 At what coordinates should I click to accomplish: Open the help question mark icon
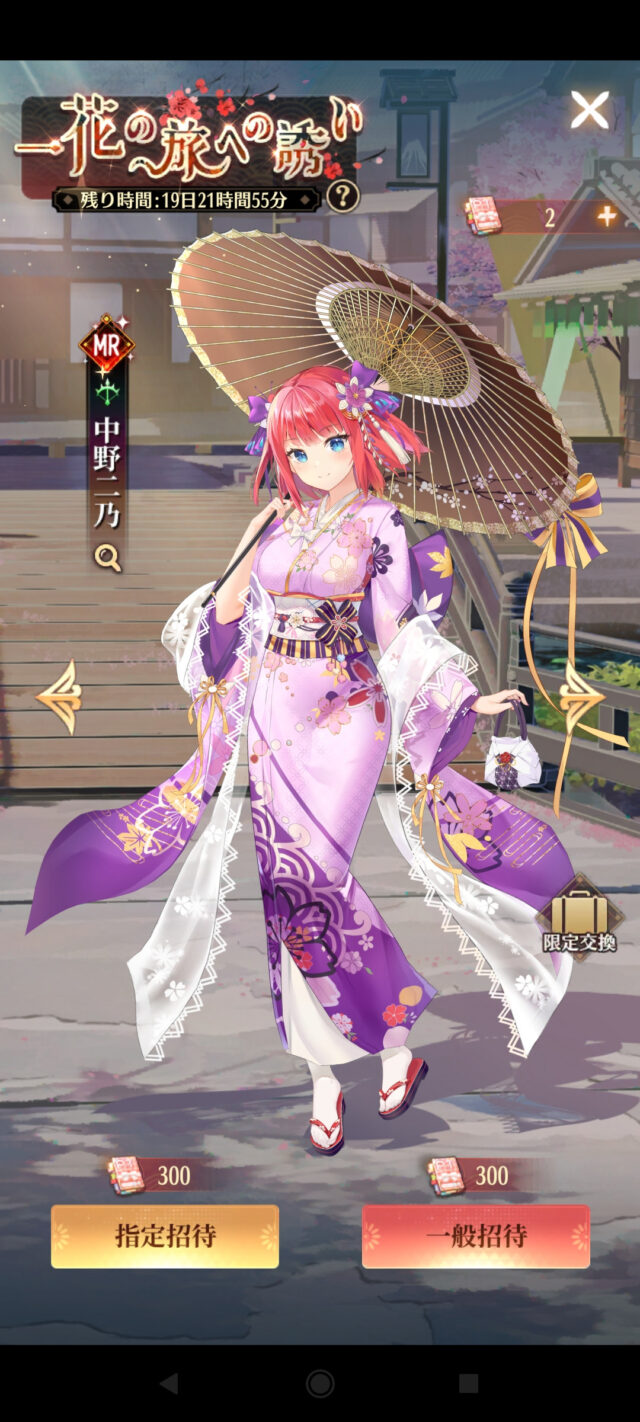click(343, 195)
